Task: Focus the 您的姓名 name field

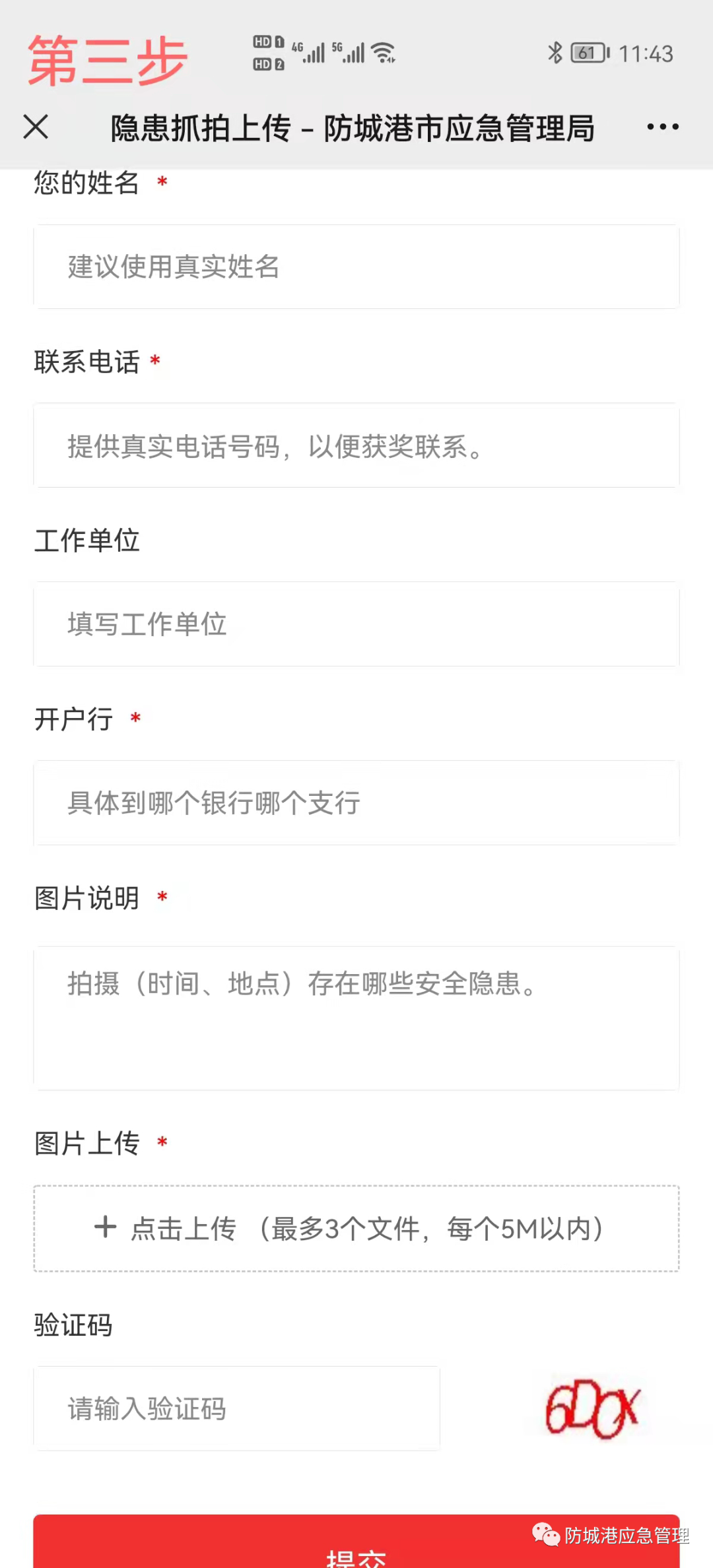Action: coord(356,267)
